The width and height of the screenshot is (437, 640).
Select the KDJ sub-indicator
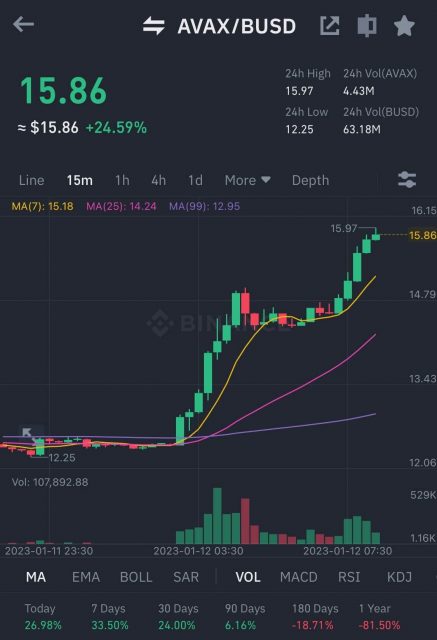[x=399, y=577]
